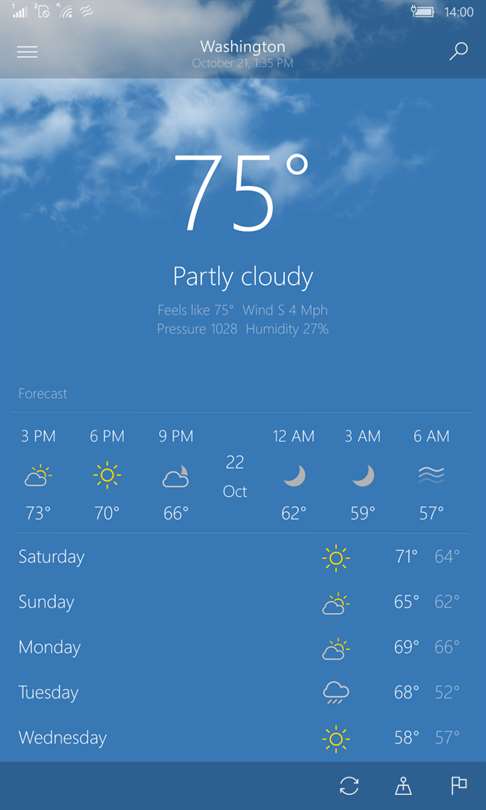Select the Tuesday forecast row
This screenshot has height=810, width=486.
tap(243, 692)
